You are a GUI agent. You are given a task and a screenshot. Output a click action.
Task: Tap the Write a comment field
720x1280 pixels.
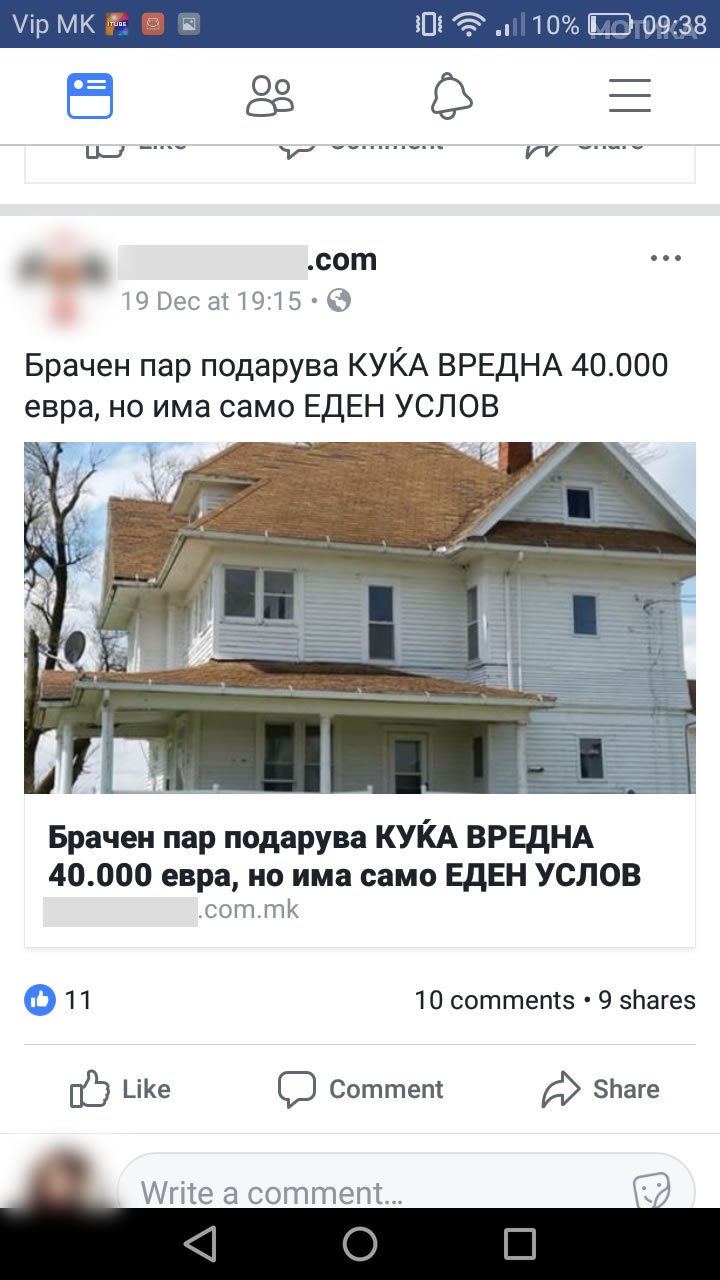pyautogui.click(x=370, y=1190)
